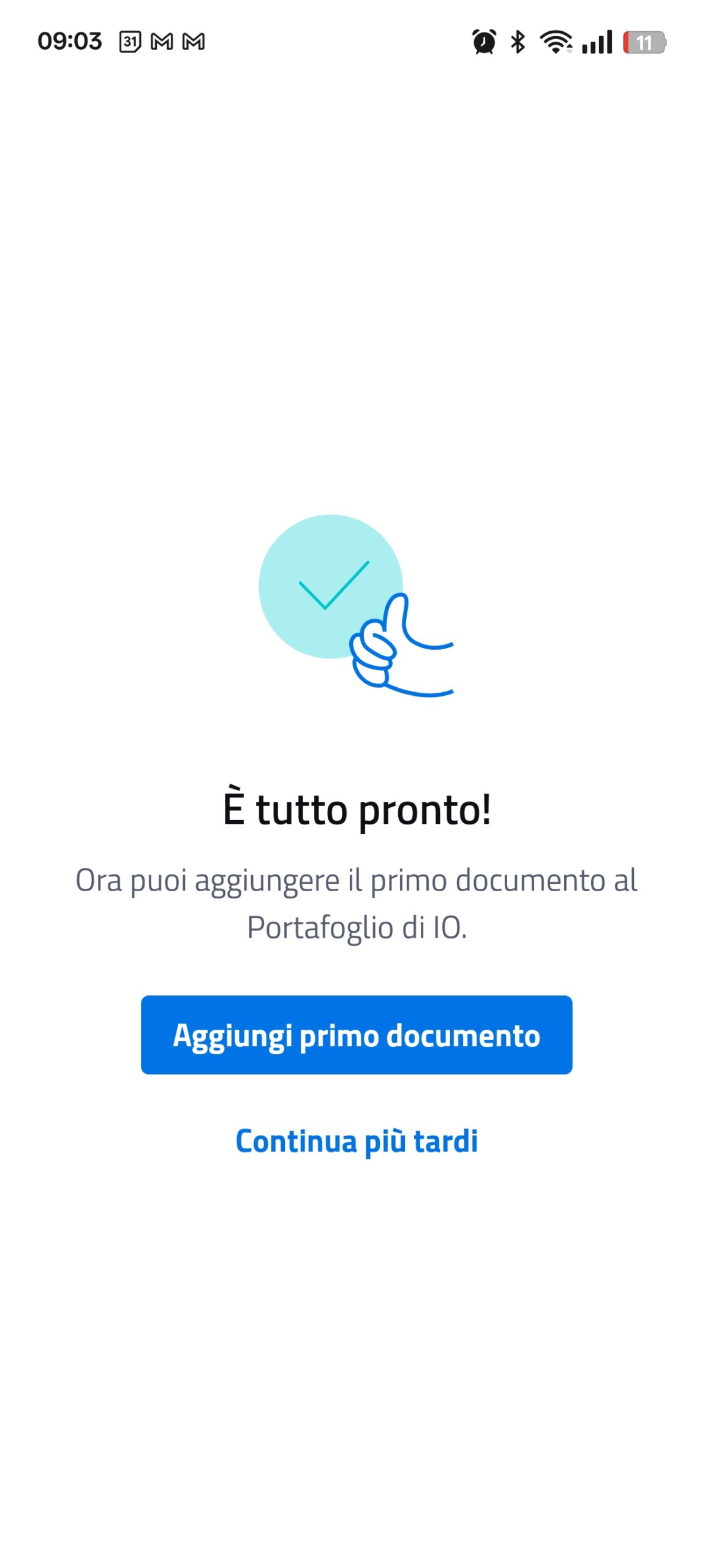Tap the first Gmail notification icon
The height and width of the screenshot is (1568, 713).
(162, 42)
